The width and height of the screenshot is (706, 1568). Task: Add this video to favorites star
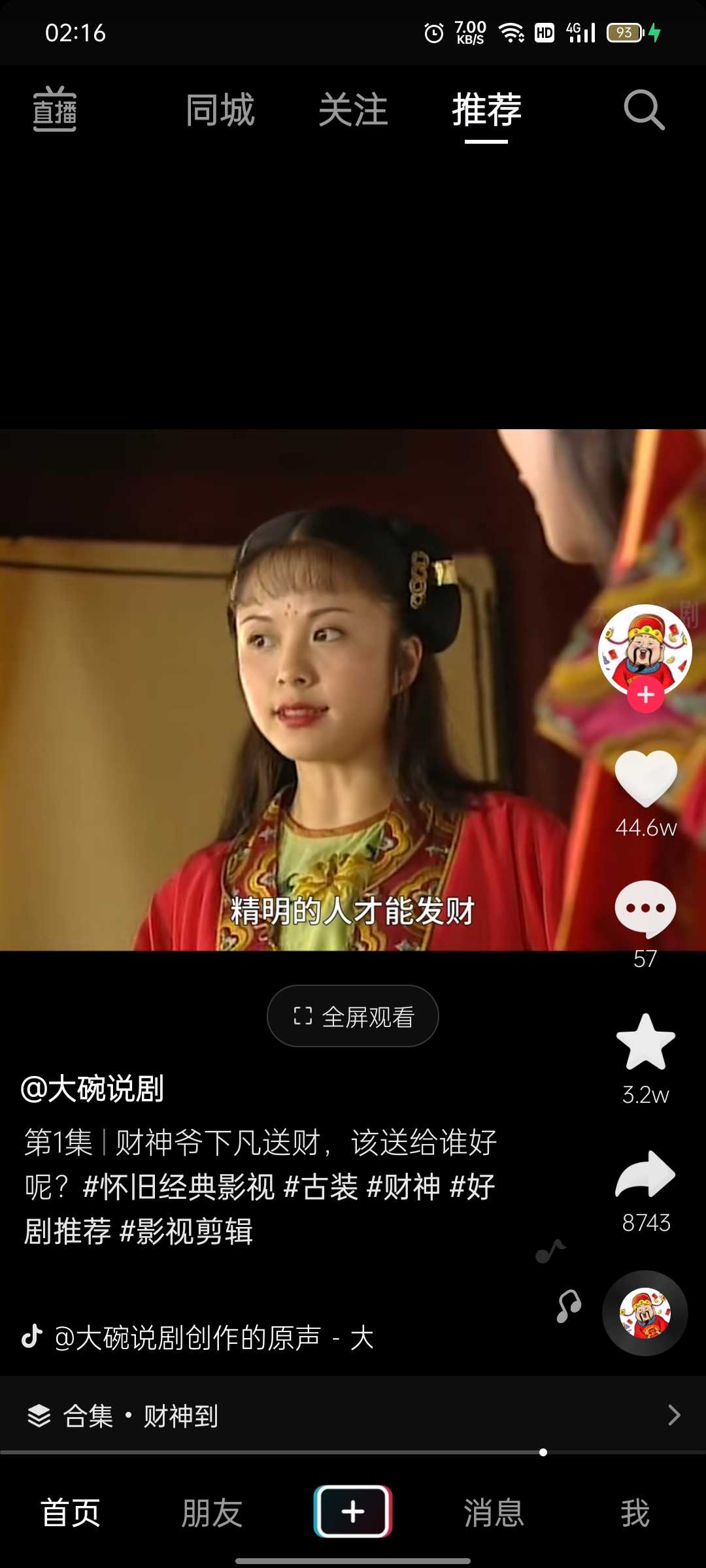(x=646, y=1042)
